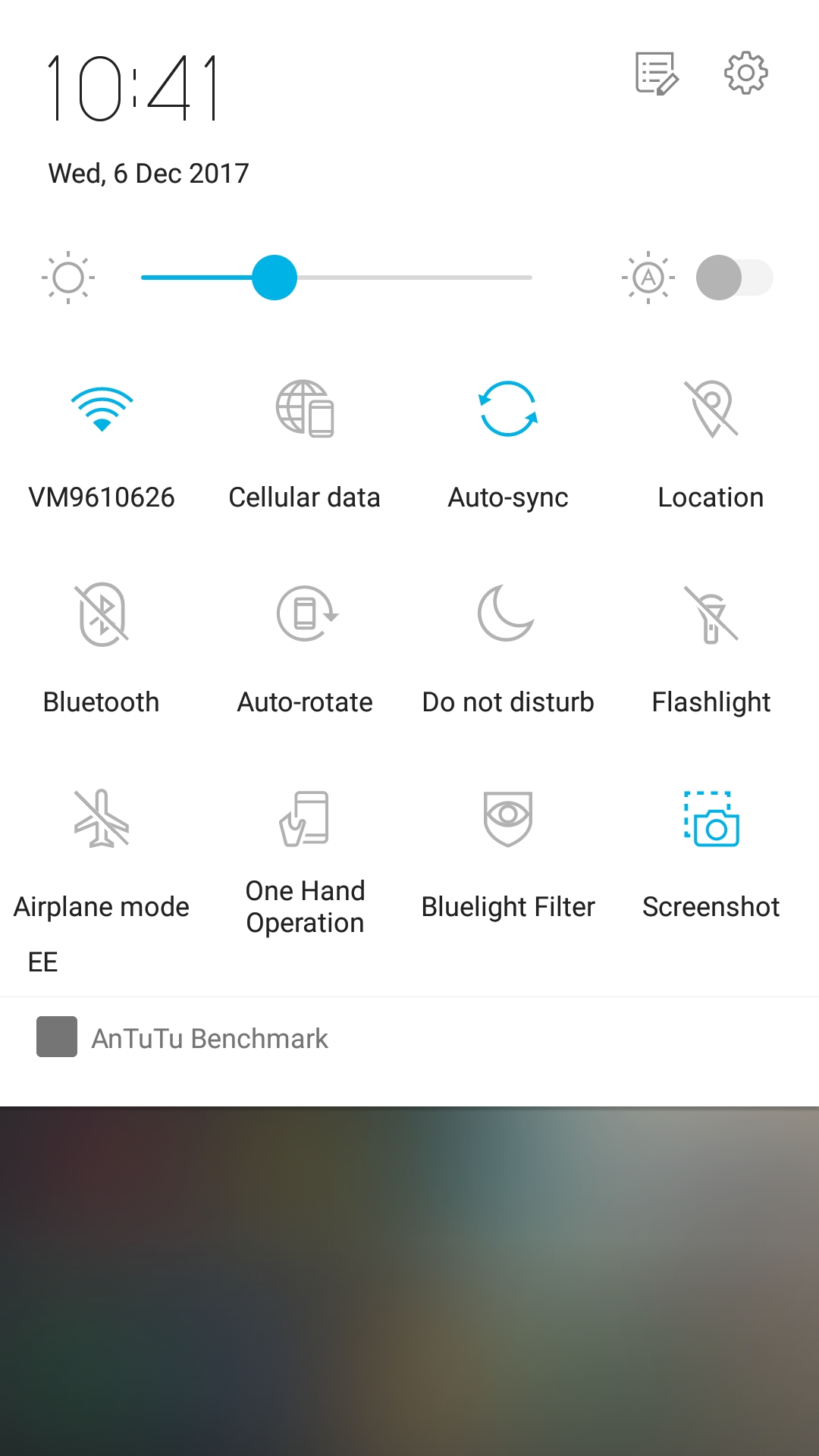Screen dimensions: 819x1456
Task: Enable Bluetooth
Action: [x=102, y=614]
